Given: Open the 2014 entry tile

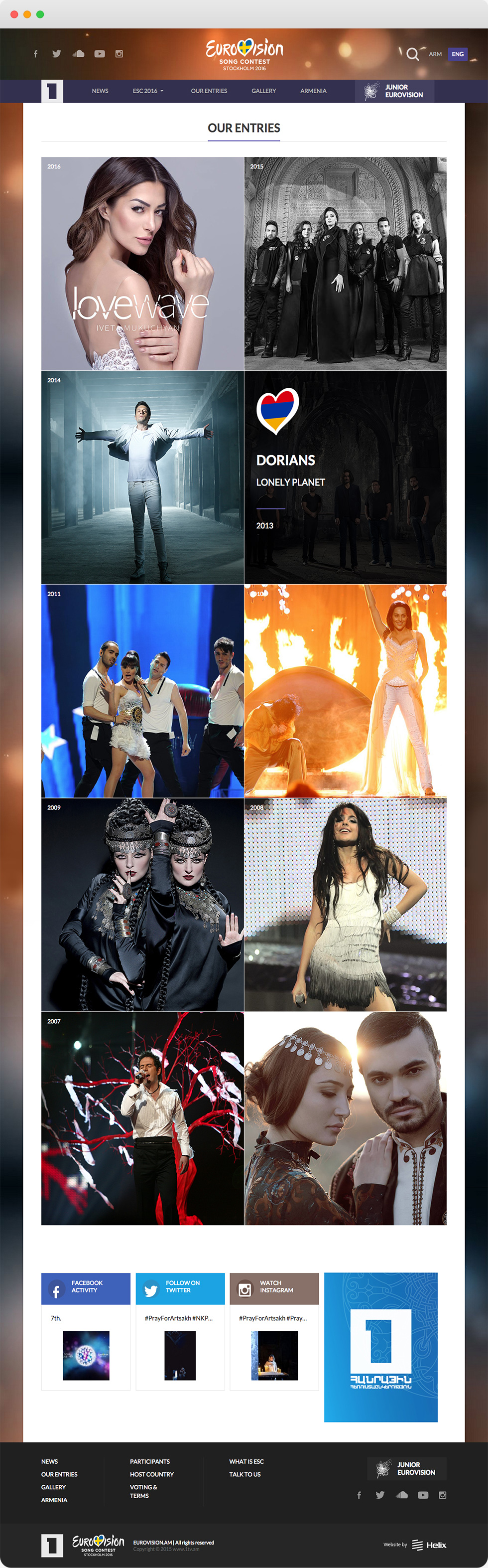Looking at the screenshot, I should click(142, 477).
